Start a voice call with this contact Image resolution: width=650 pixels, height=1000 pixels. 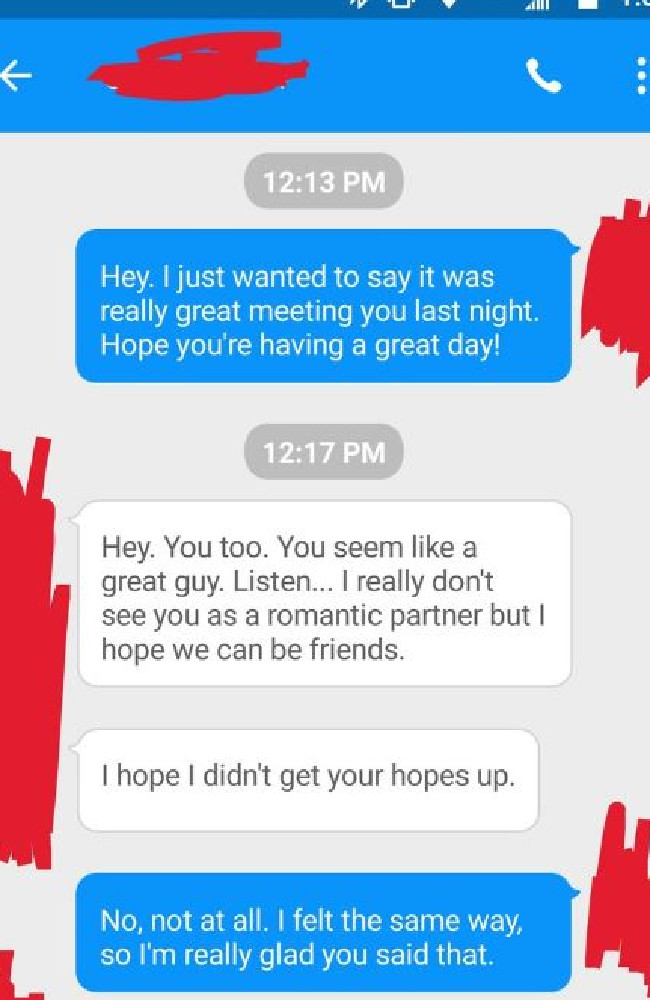click(x=543, y=76)
